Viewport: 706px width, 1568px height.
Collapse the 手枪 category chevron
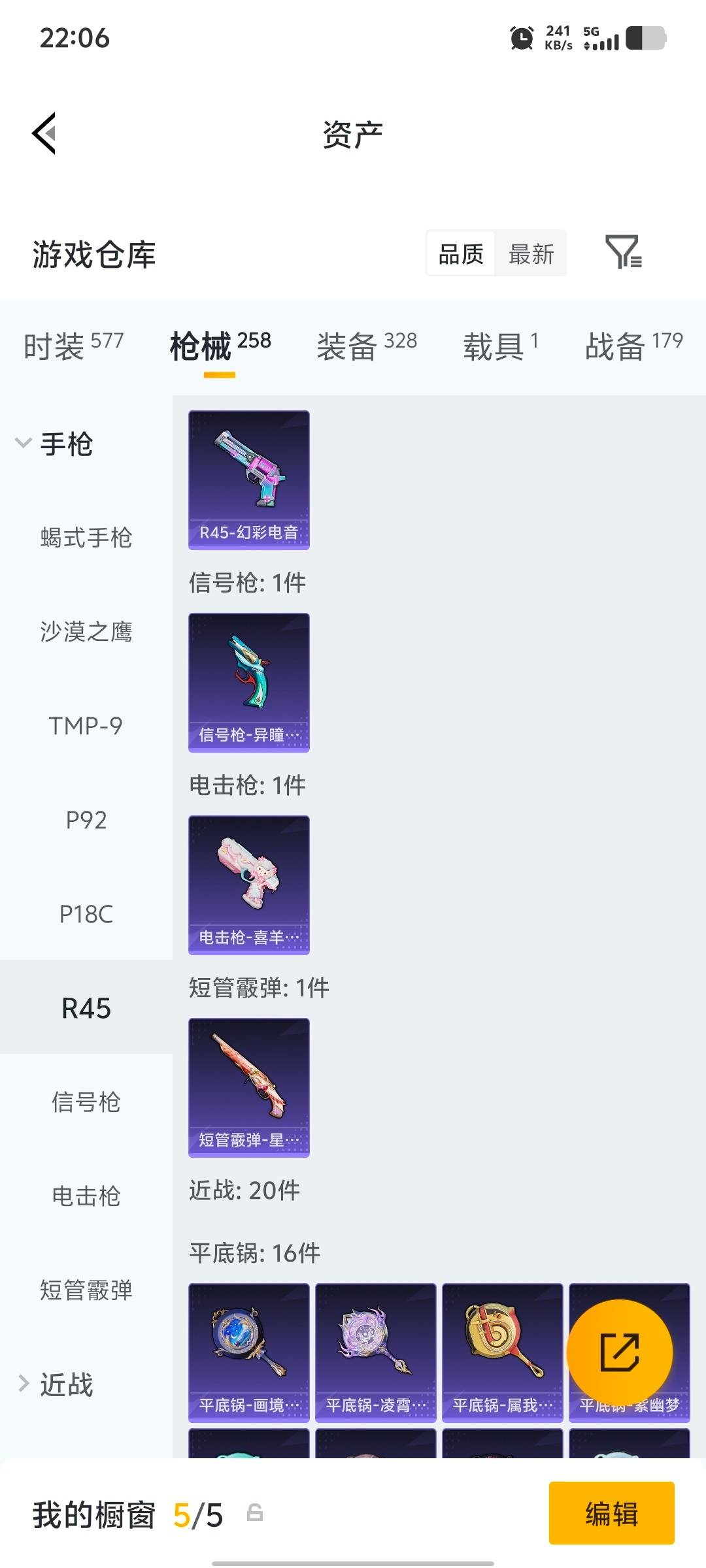pos(24,443)
